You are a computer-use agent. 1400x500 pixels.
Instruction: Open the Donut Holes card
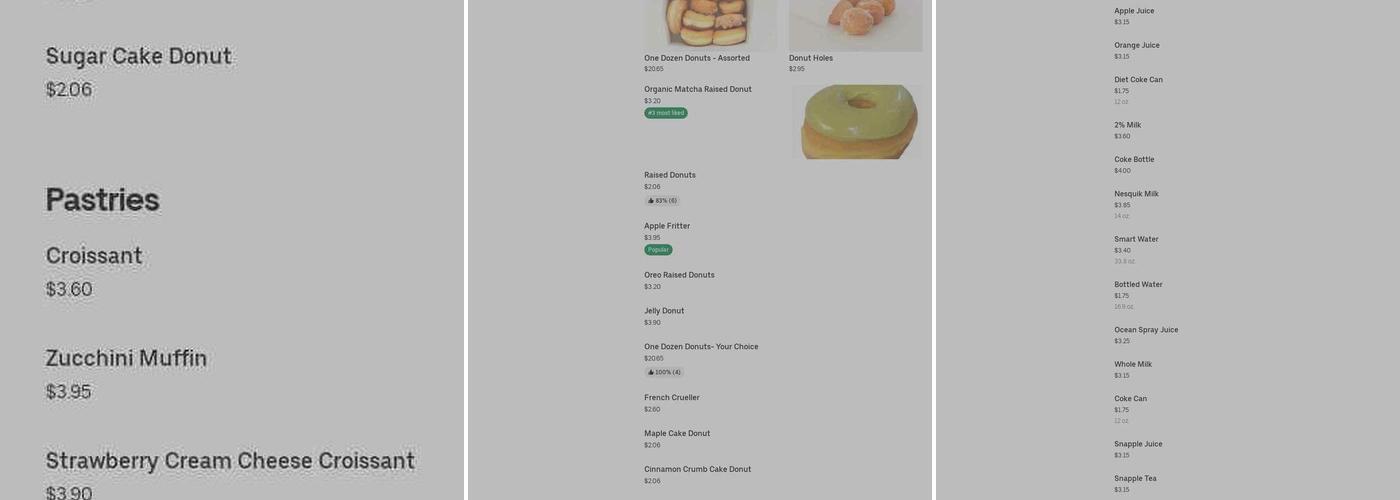(x=855, y=36)
